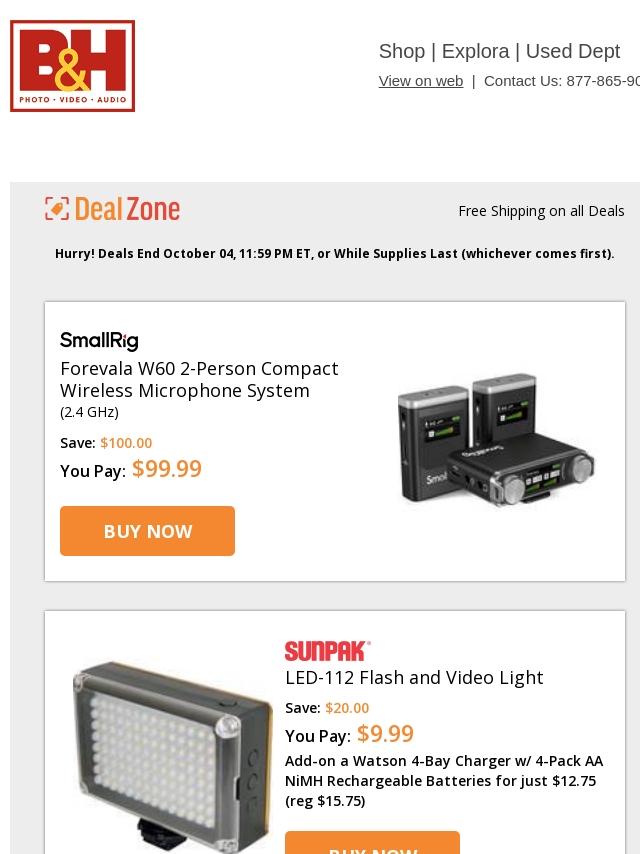View the Sunpak LED light product image
Viewport: 640px width, 854px height.
[172, 755]
